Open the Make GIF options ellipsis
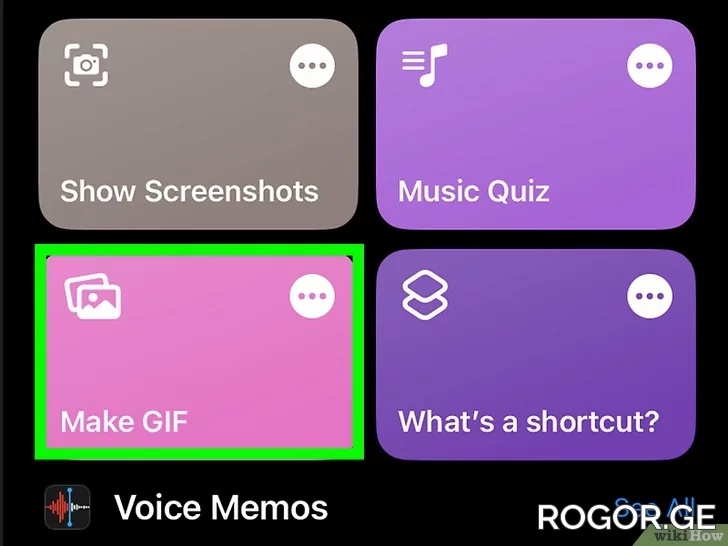Image resolution: width=728 pixels, height=546 pixels. (x=312, y=296)
